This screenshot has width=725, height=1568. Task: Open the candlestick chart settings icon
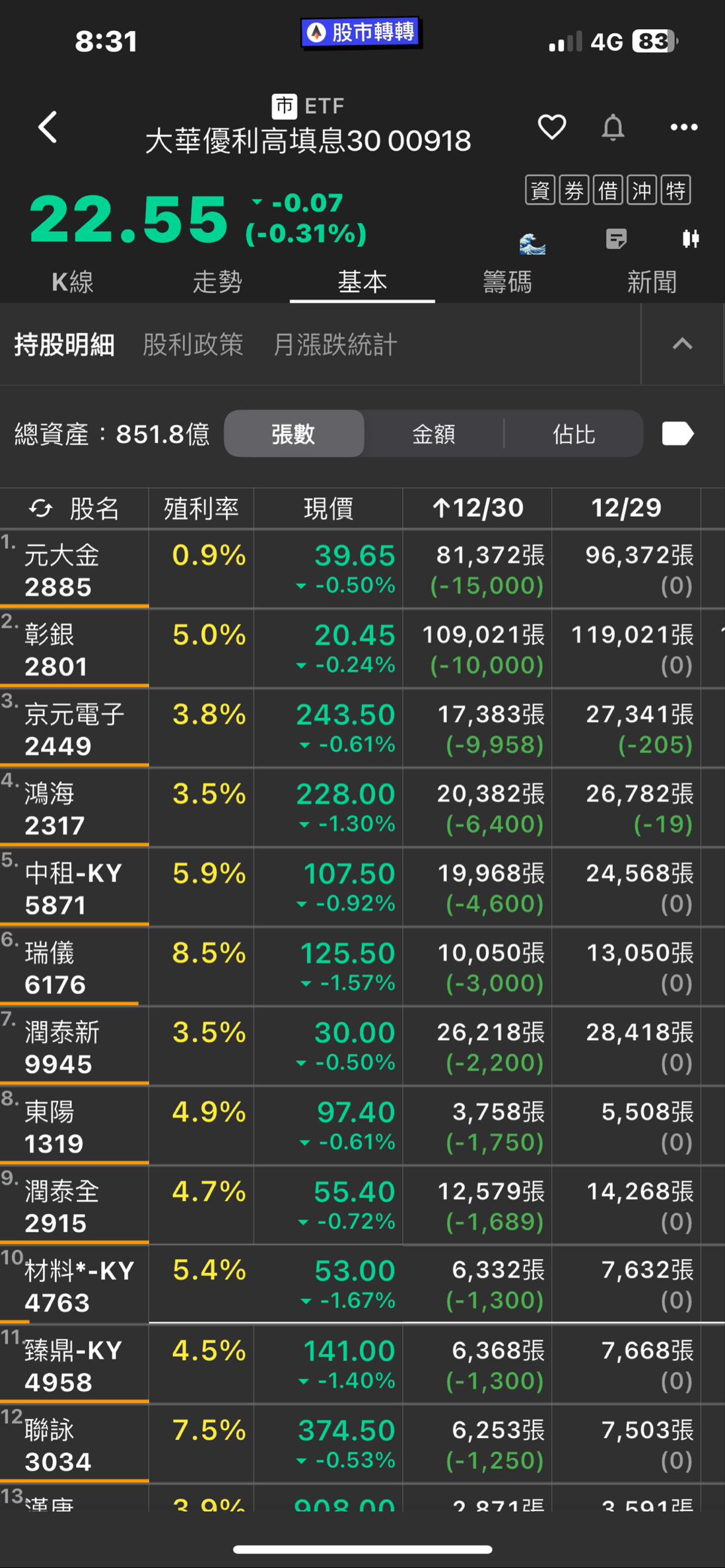pyautogui.click(x=691, y=239)
